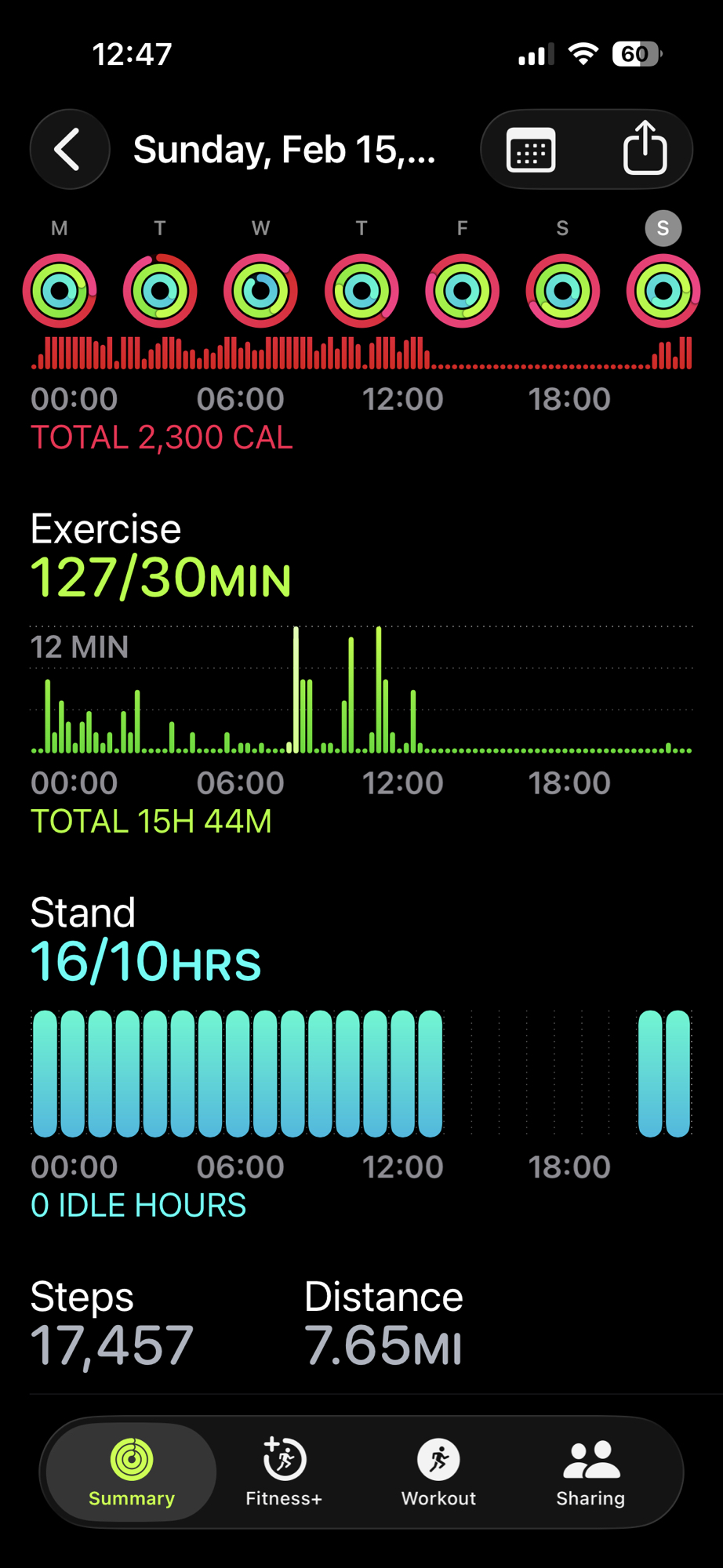Select Thursday's activity rings

(361, 291)
